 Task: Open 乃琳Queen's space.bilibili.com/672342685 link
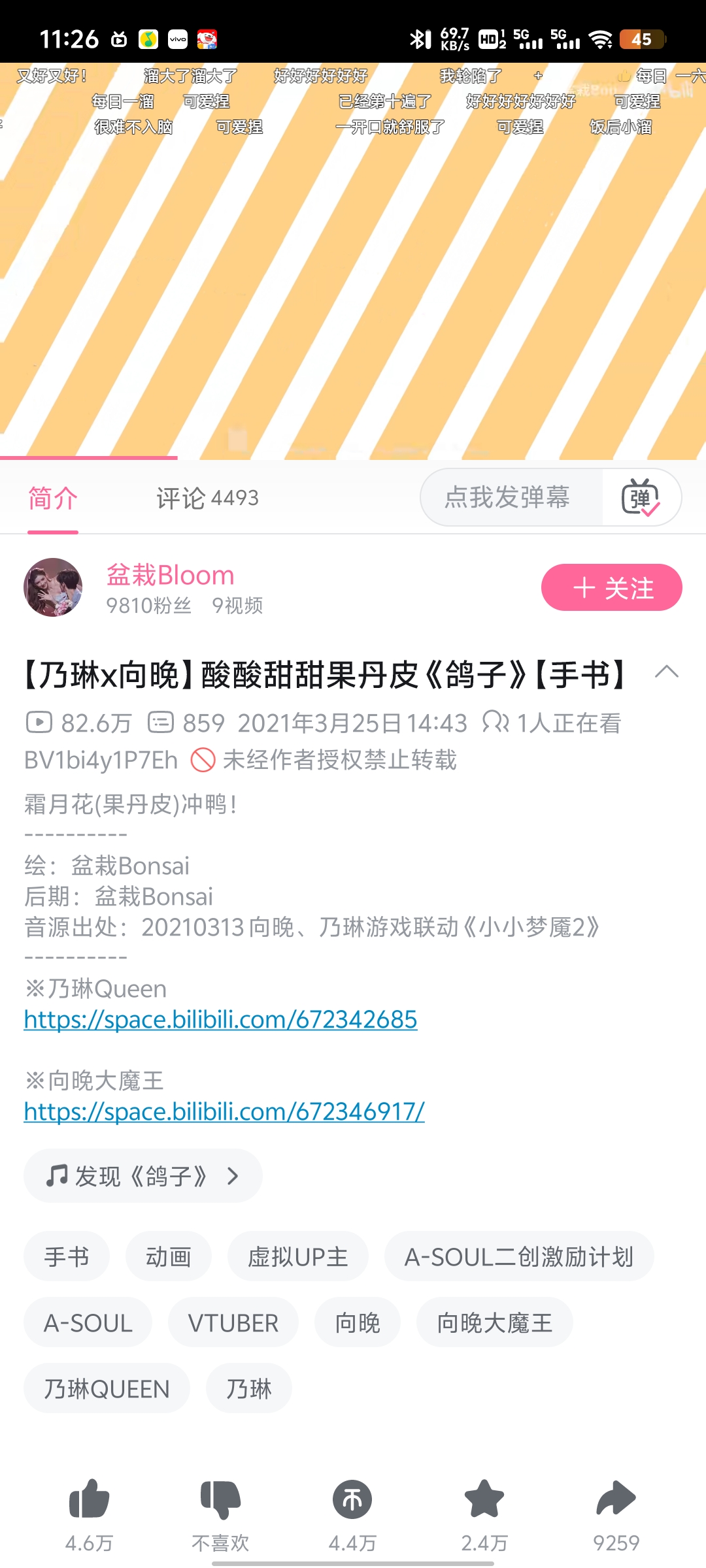pyautogui.click(x=220, y=1020)
